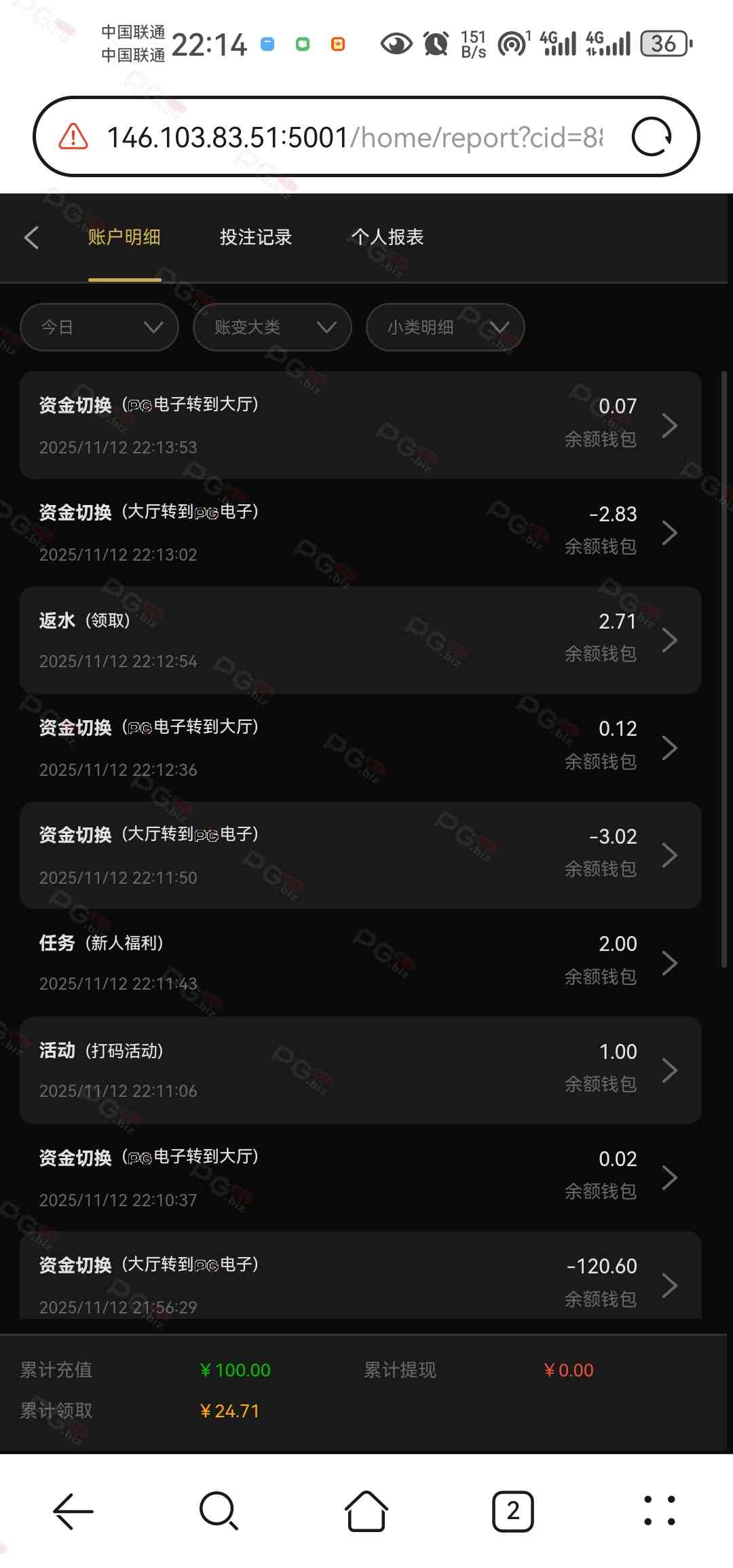
Task: Switch to the 投注记录 tab
Action: tap(256, 238)
